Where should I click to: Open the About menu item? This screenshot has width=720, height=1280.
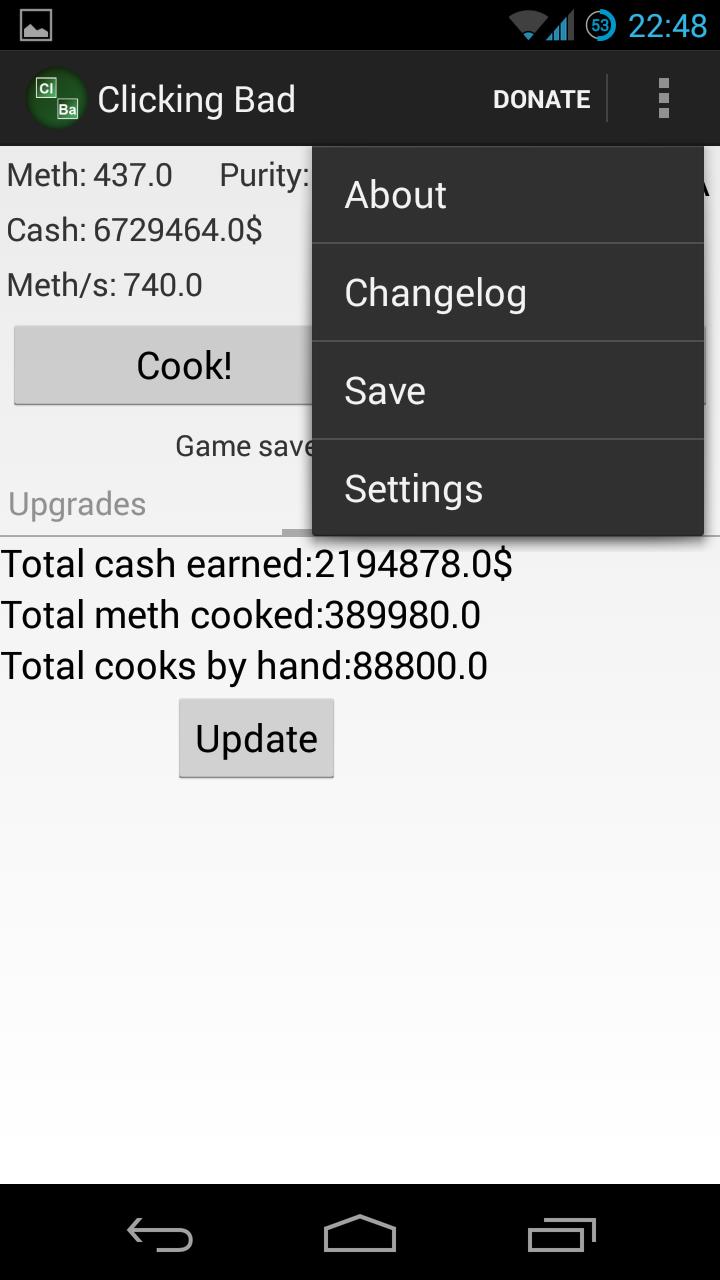pyautogui.click(x=507, y=195)
